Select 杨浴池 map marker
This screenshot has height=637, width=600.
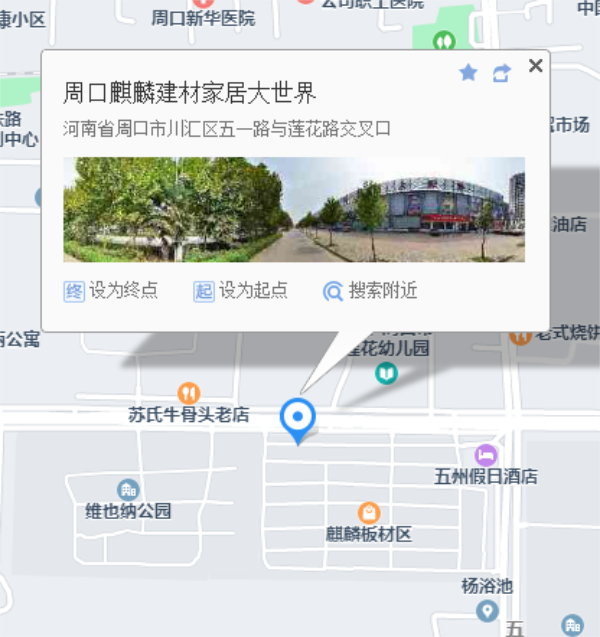(487, 609)
